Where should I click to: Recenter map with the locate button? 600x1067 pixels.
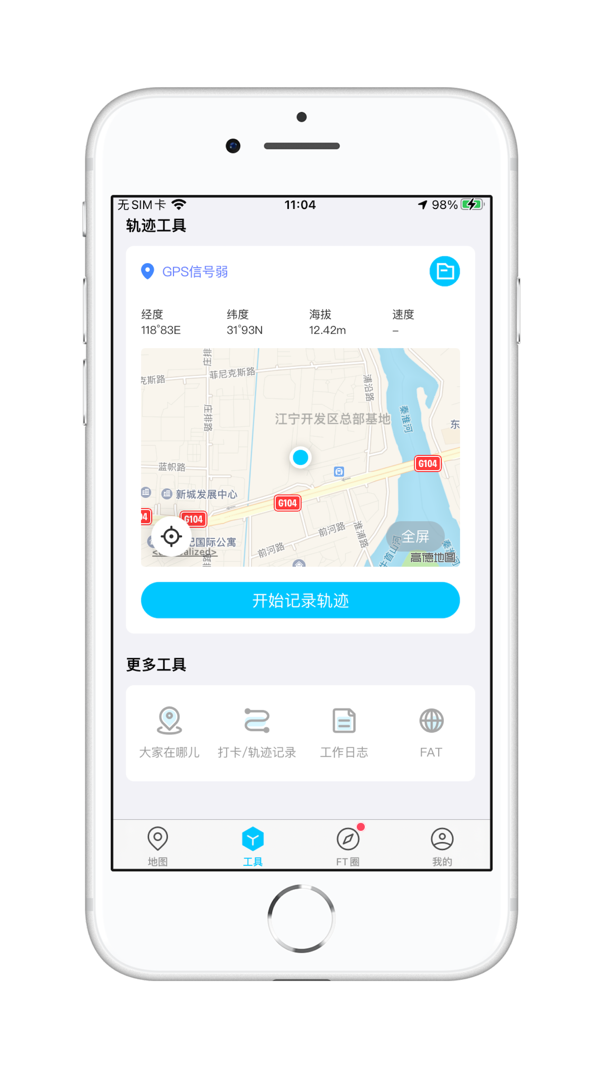point(171,537)
